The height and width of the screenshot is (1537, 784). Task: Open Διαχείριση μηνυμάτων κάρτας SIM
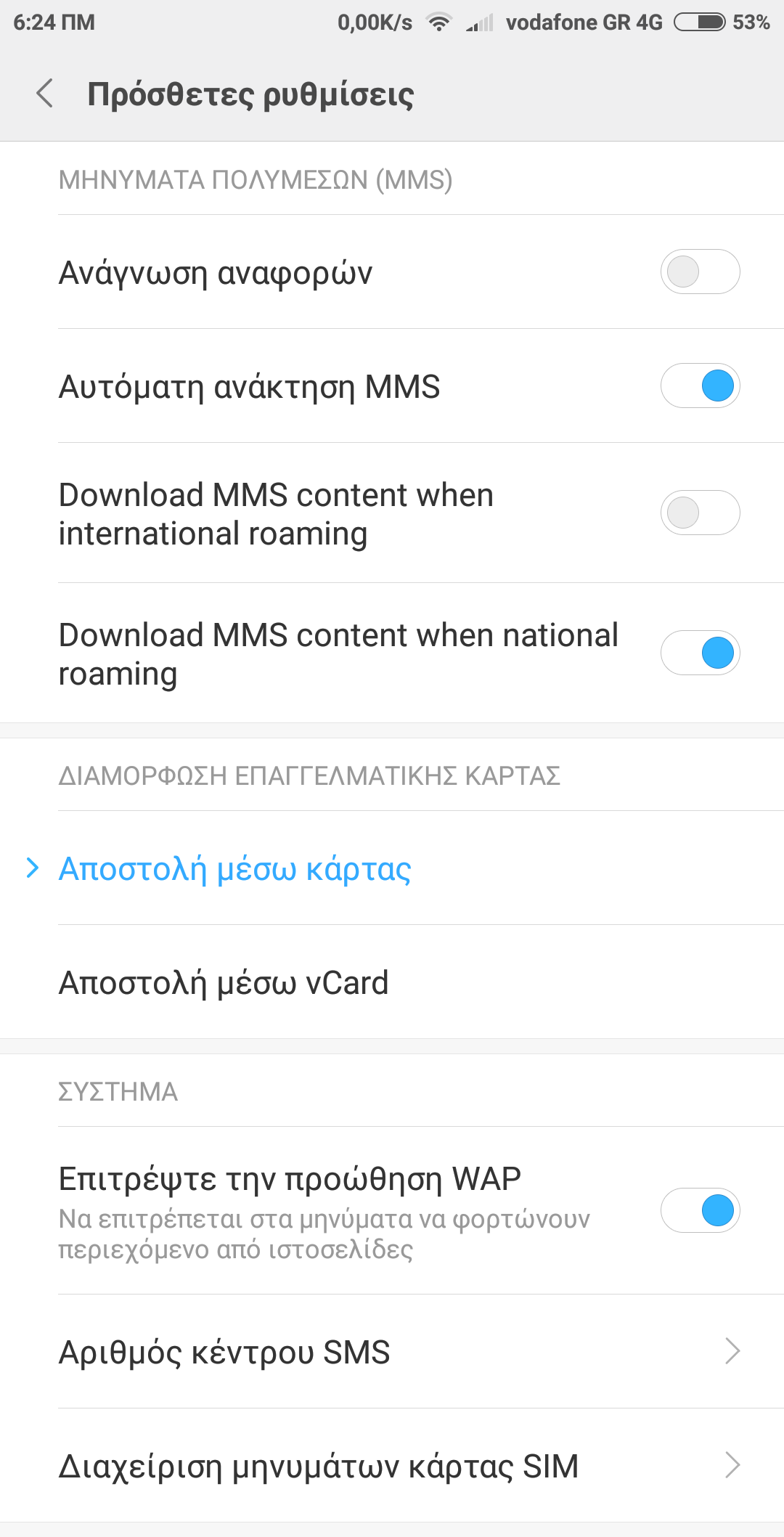pyautogui.click(x=392, y=1466)
